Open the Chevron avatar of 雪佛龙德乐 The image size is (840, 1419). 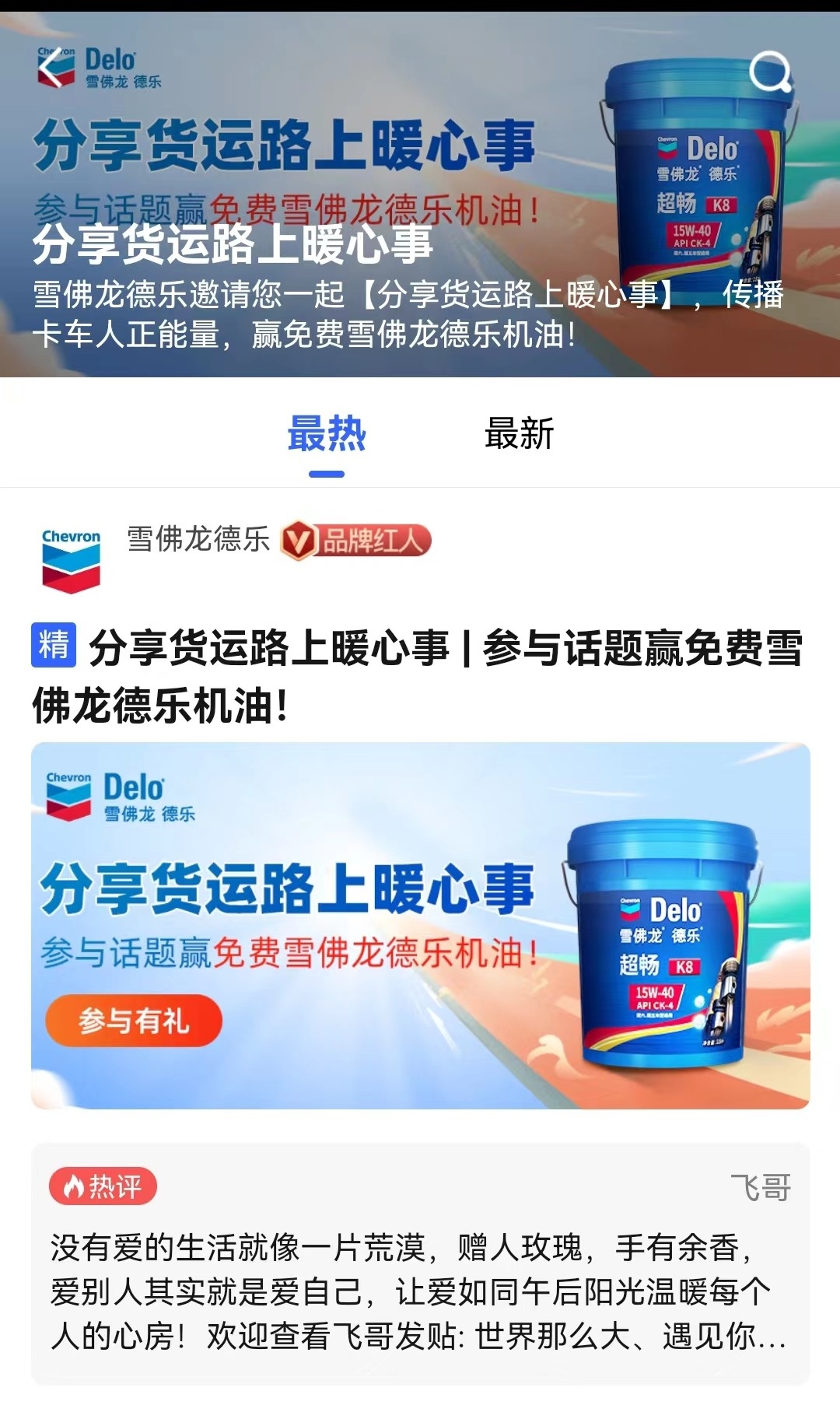[71, 560]
